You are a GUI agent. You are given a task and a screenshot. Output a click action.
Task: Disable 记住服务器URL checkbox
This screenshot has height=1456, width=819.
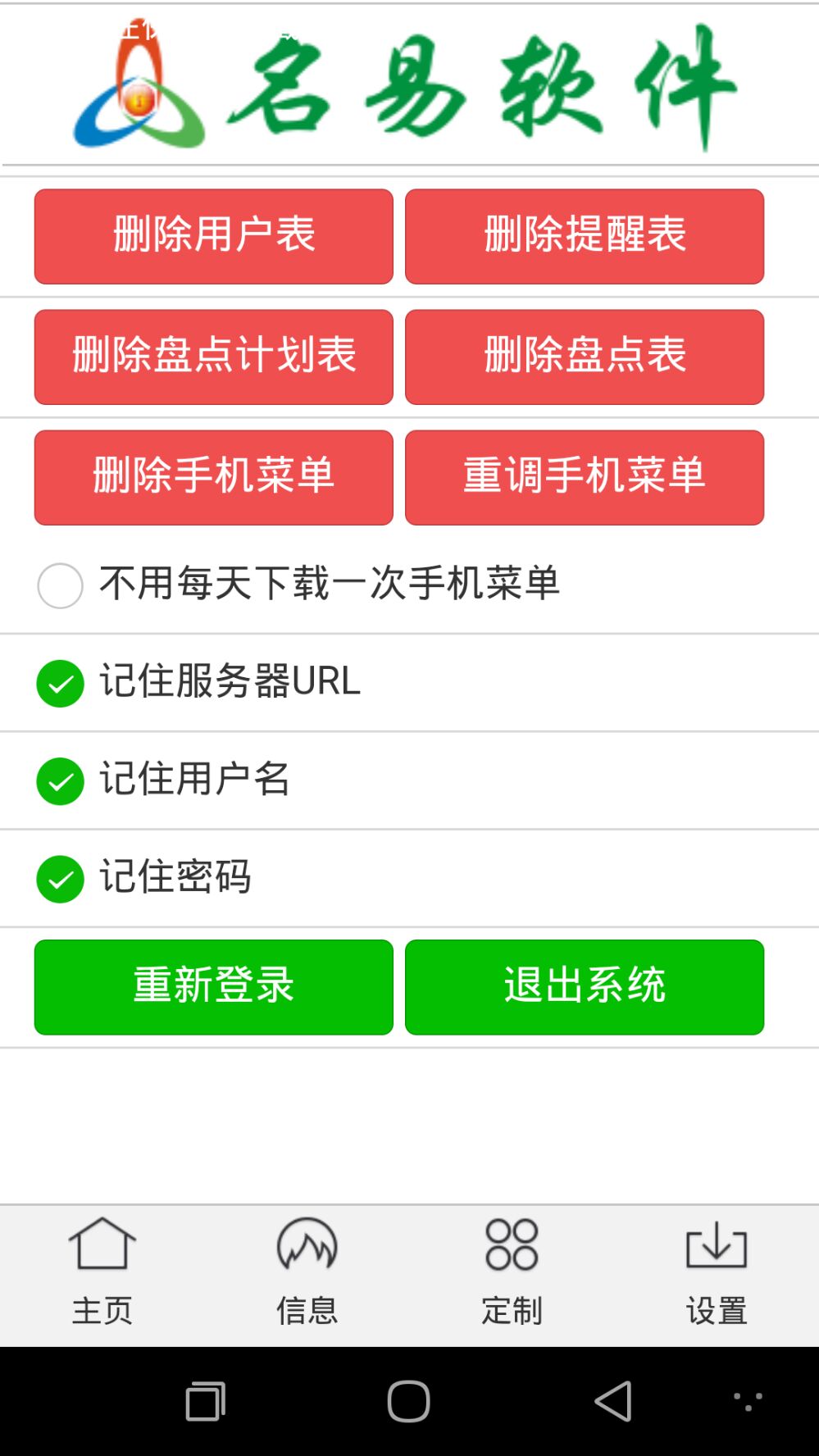click(x=59, y=682)
